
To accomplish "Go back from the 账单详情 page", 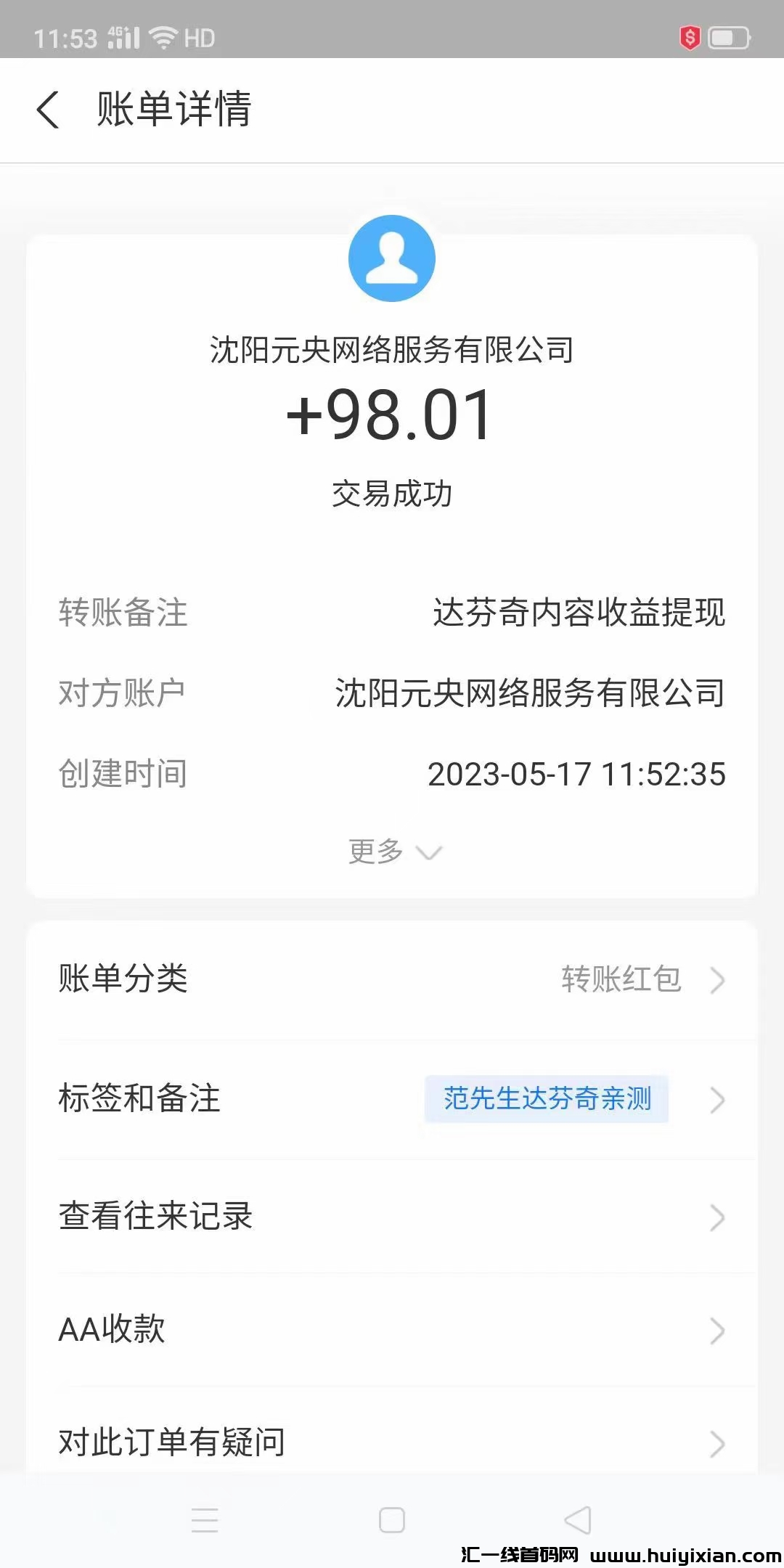I will click(x=48, y=110).
